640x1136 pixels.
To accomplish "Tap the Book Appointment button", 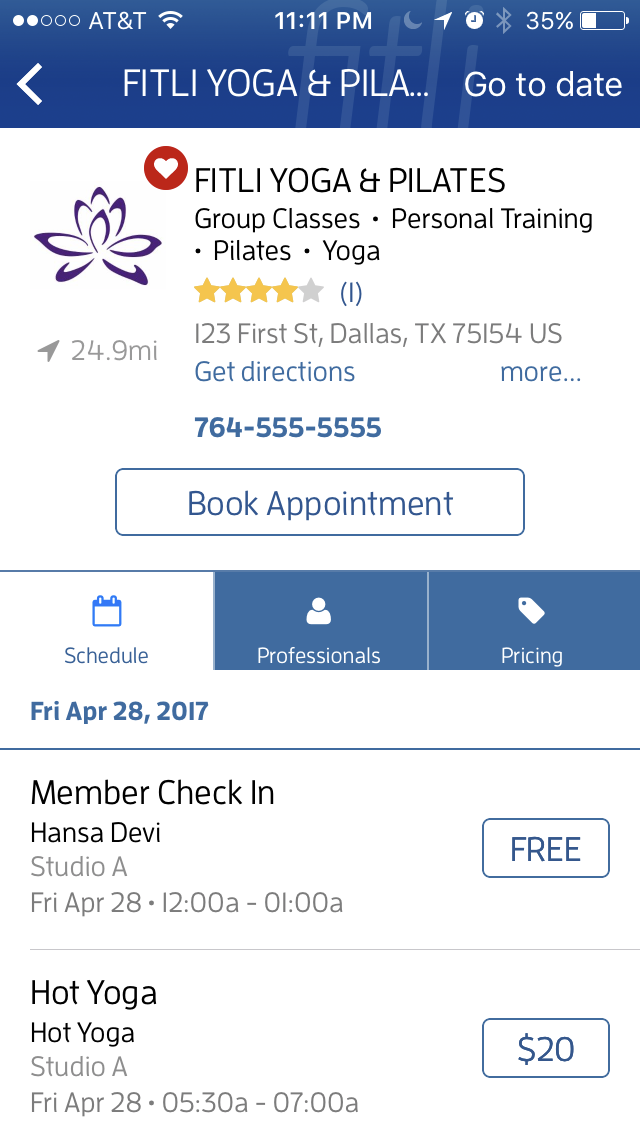I will (320, 502).
